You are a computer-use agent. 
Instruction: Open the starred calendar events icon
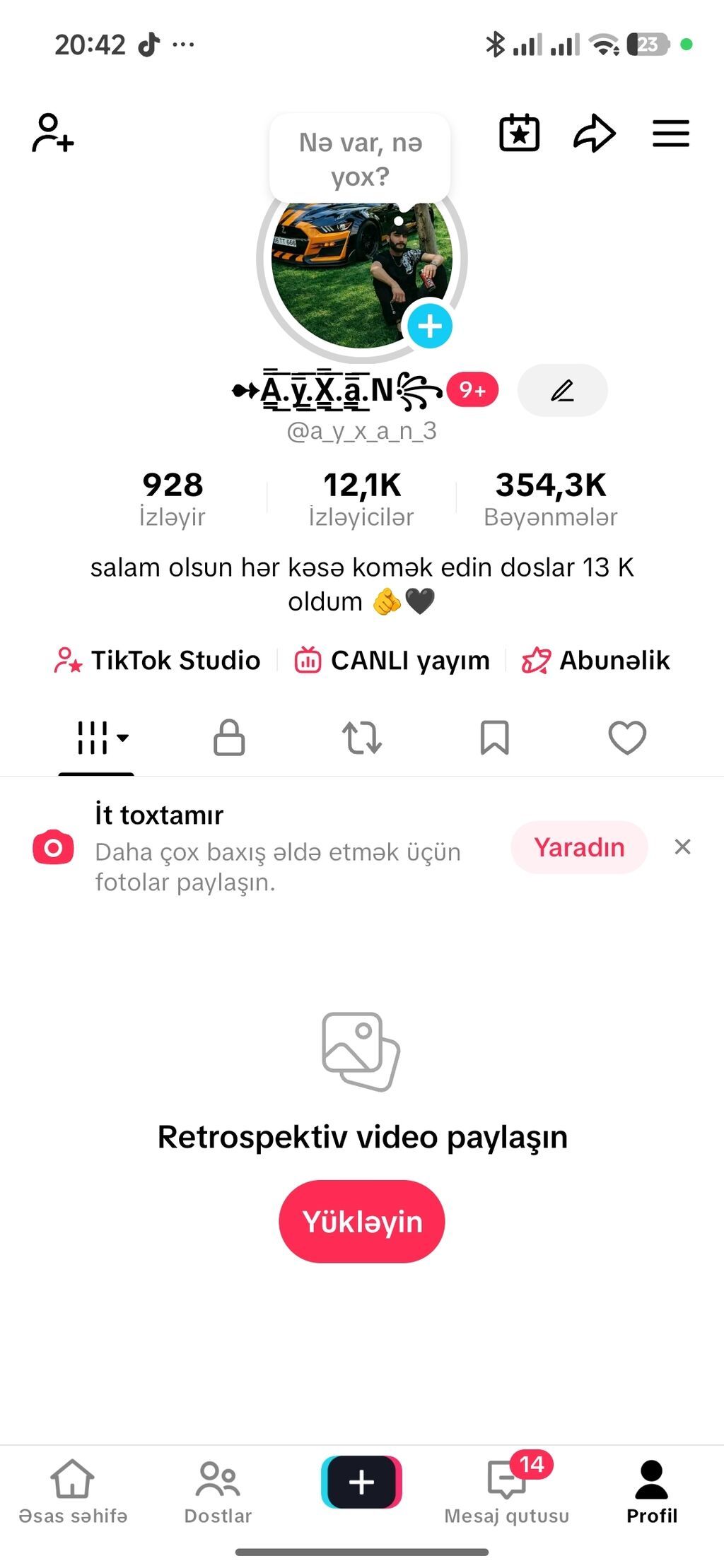(x=520, y=133)
